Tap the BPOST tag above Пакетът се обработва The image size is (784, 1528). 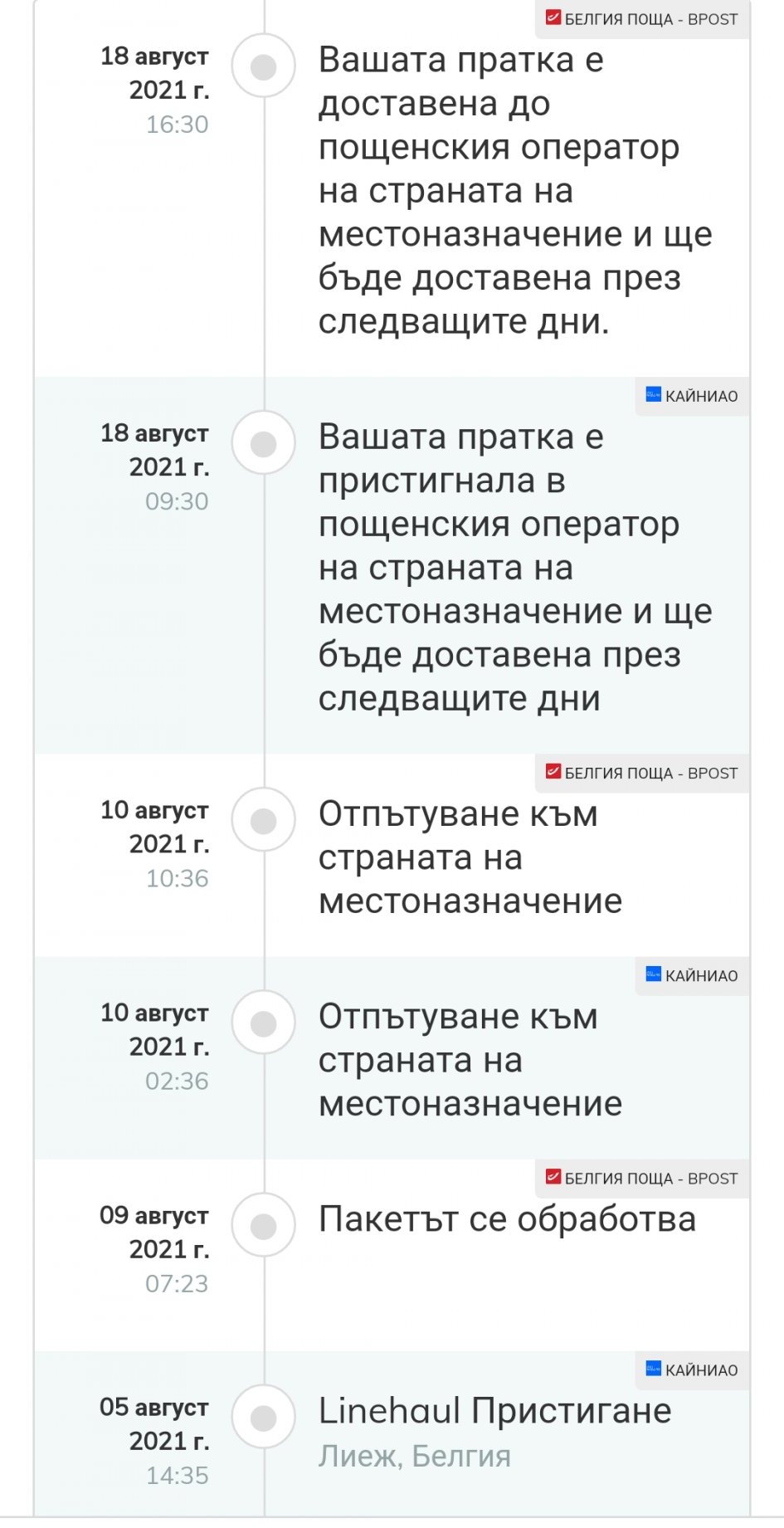642,1179
